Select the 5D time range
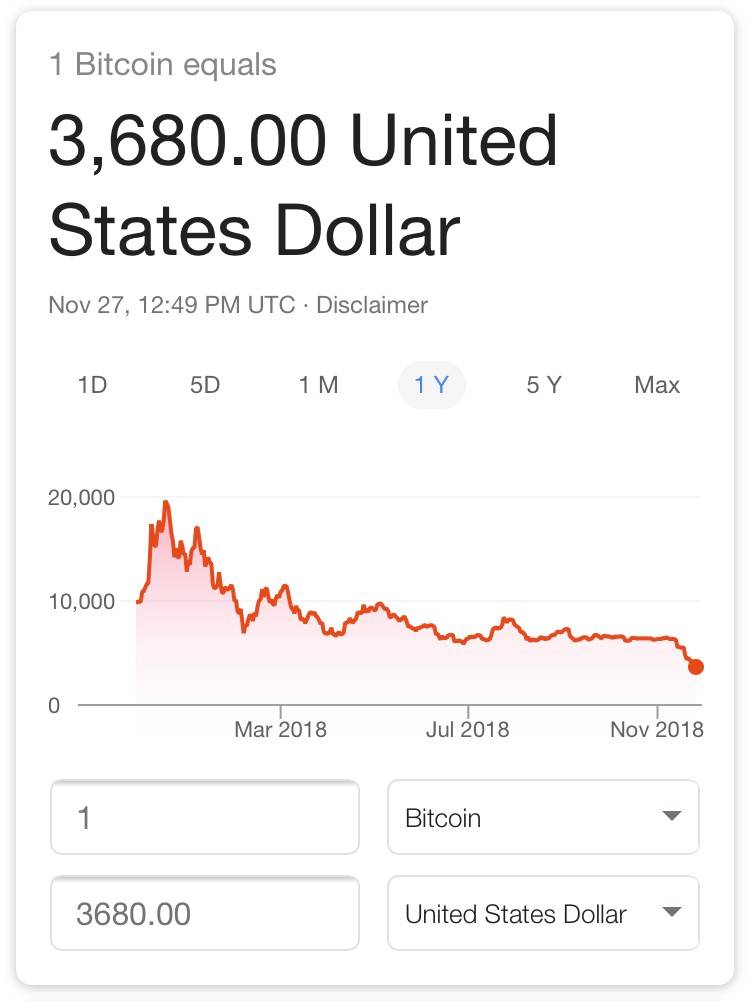The height and width of the screenshot is (1001, 750). (x=205, y=385)
